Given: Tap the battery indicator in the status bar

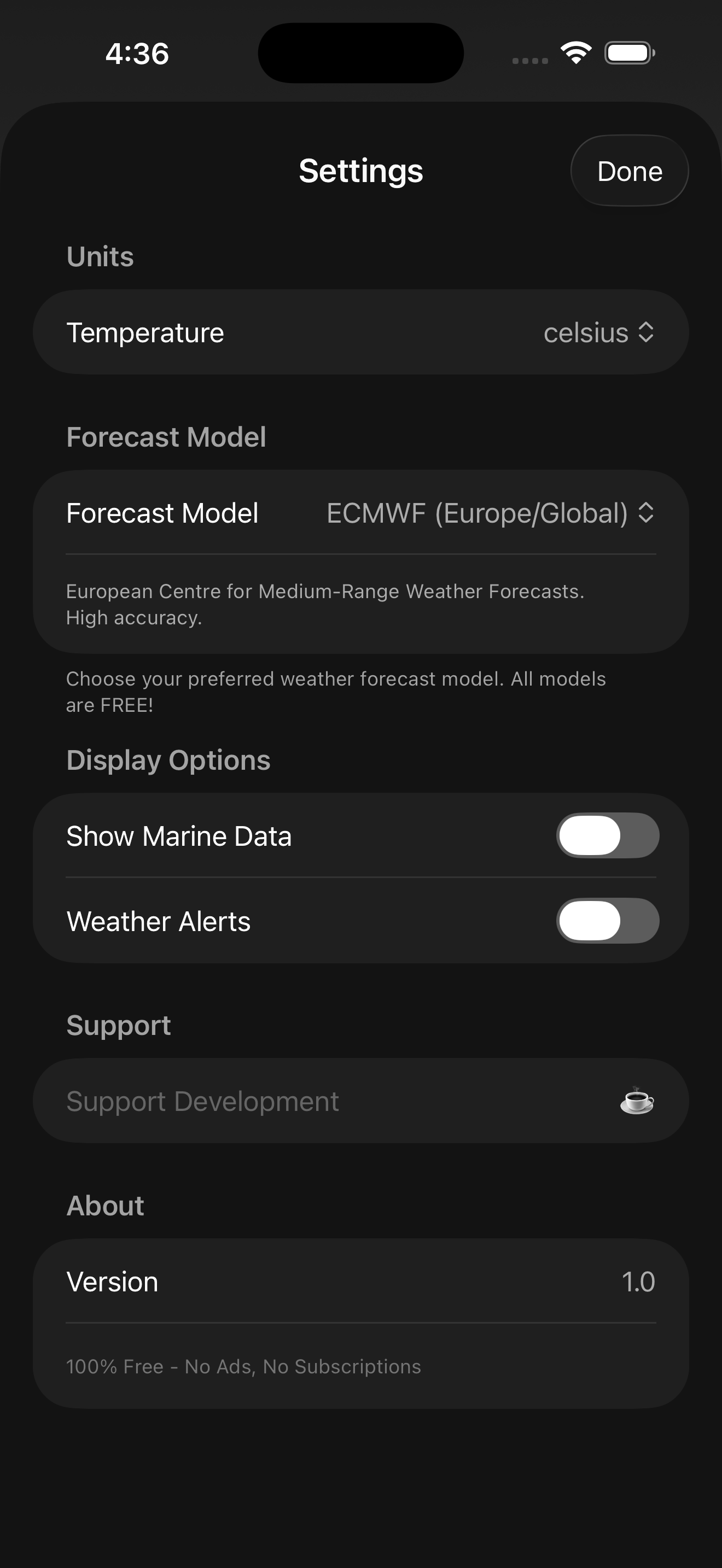Looking at the screenshot, I should 628,53.
